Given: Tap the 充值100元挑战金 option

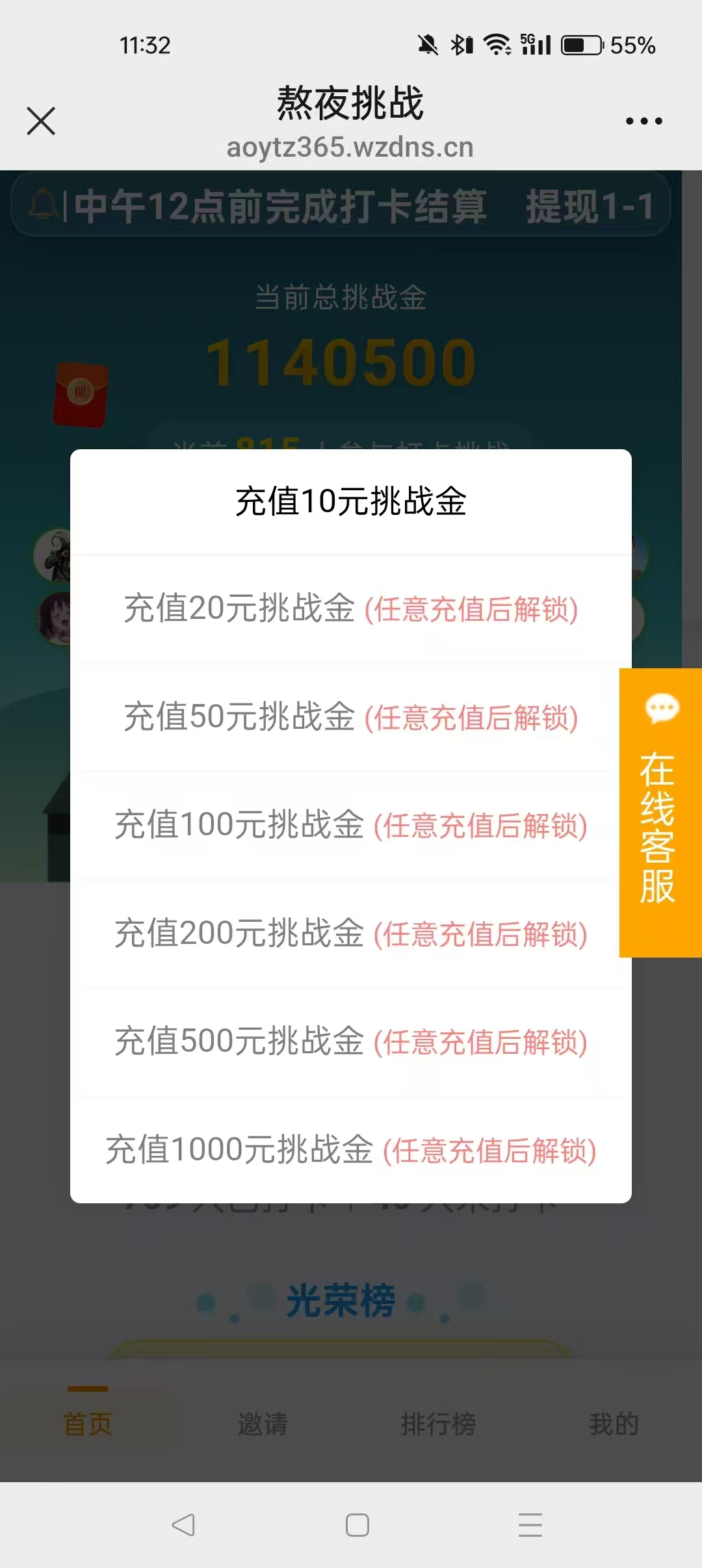Looking at the screenshot, I should point(351,826).
